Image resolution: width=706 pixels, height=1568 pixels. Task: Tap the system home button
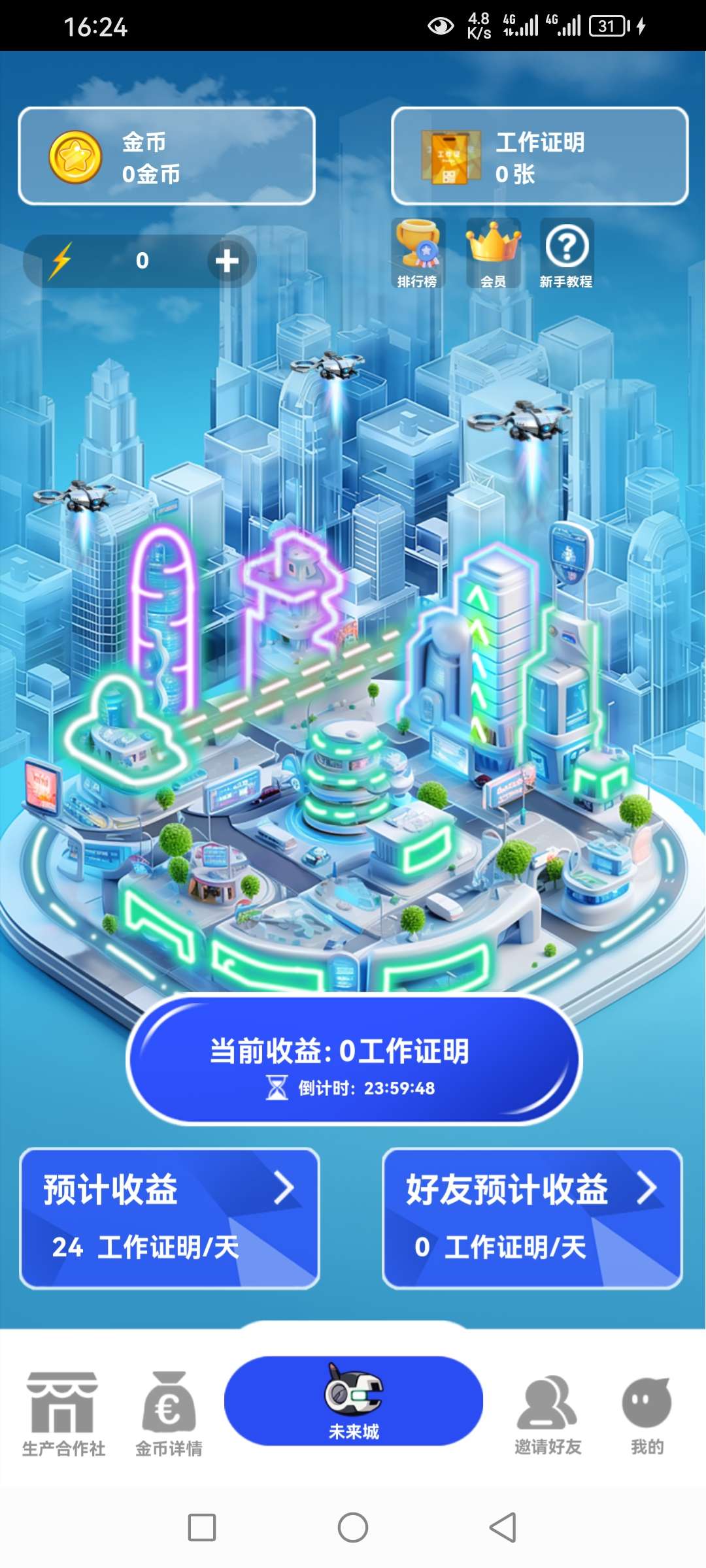pos(353,1527)
